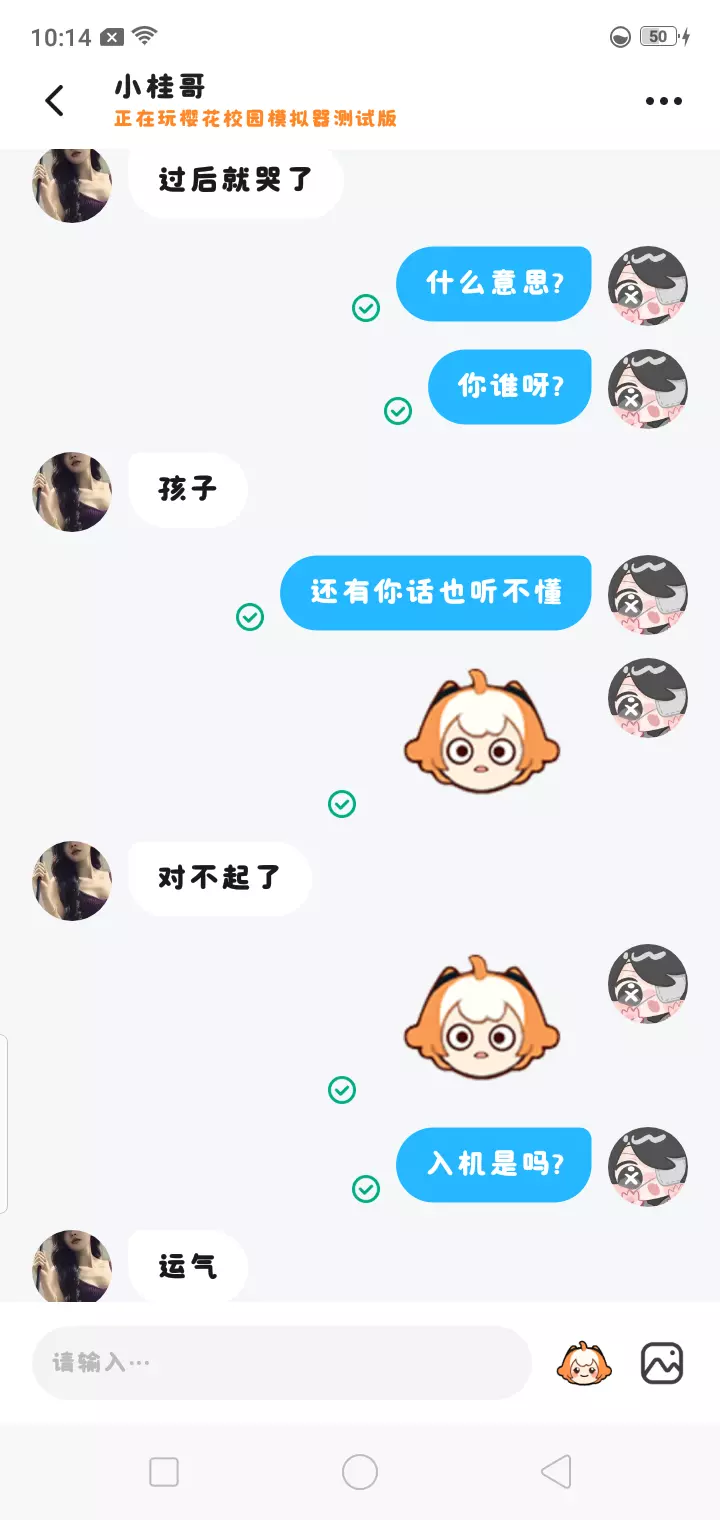Open recent apps from the navigation bar
720x1520 pixels.
tap(164, 1472)
